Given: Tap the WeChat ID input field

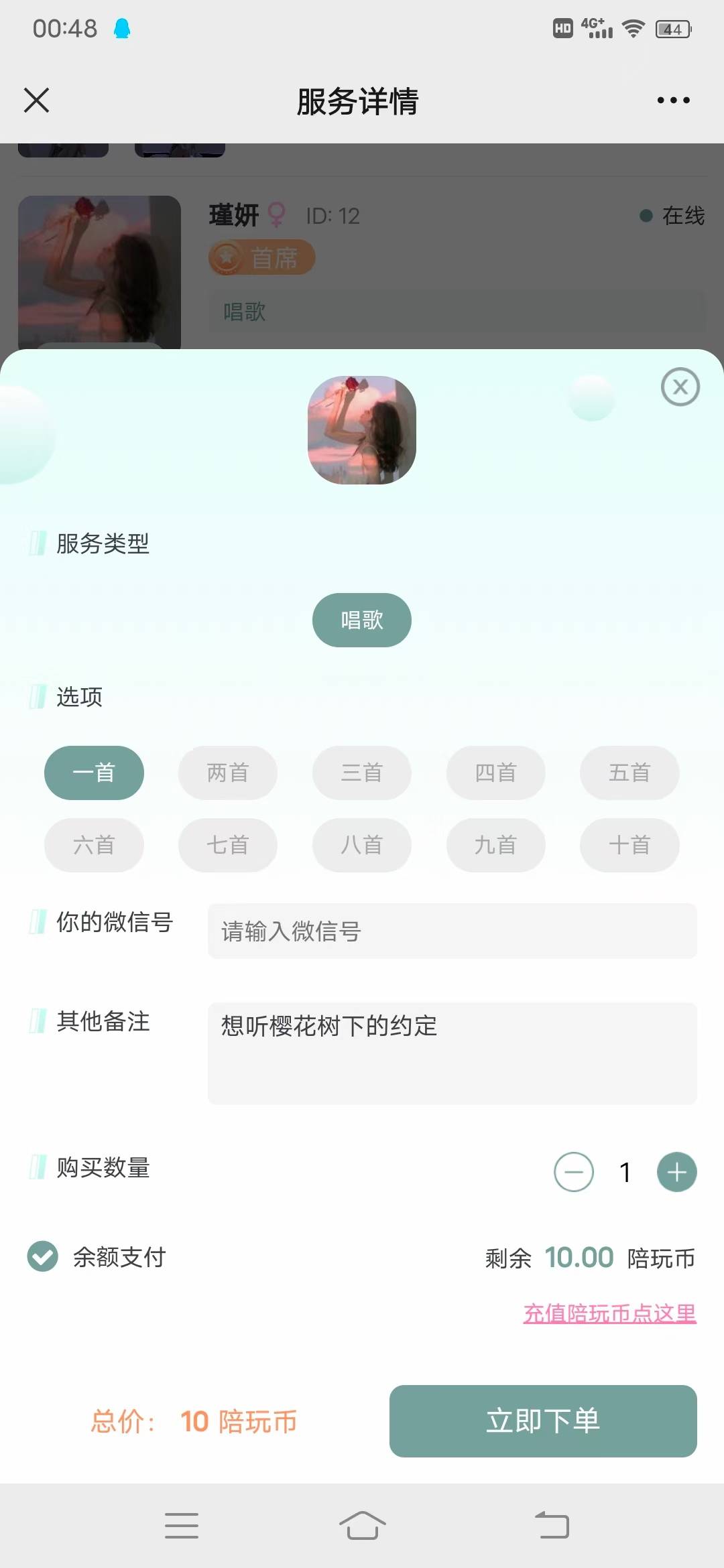Looking at the screenshot, I should coord(452,931).
